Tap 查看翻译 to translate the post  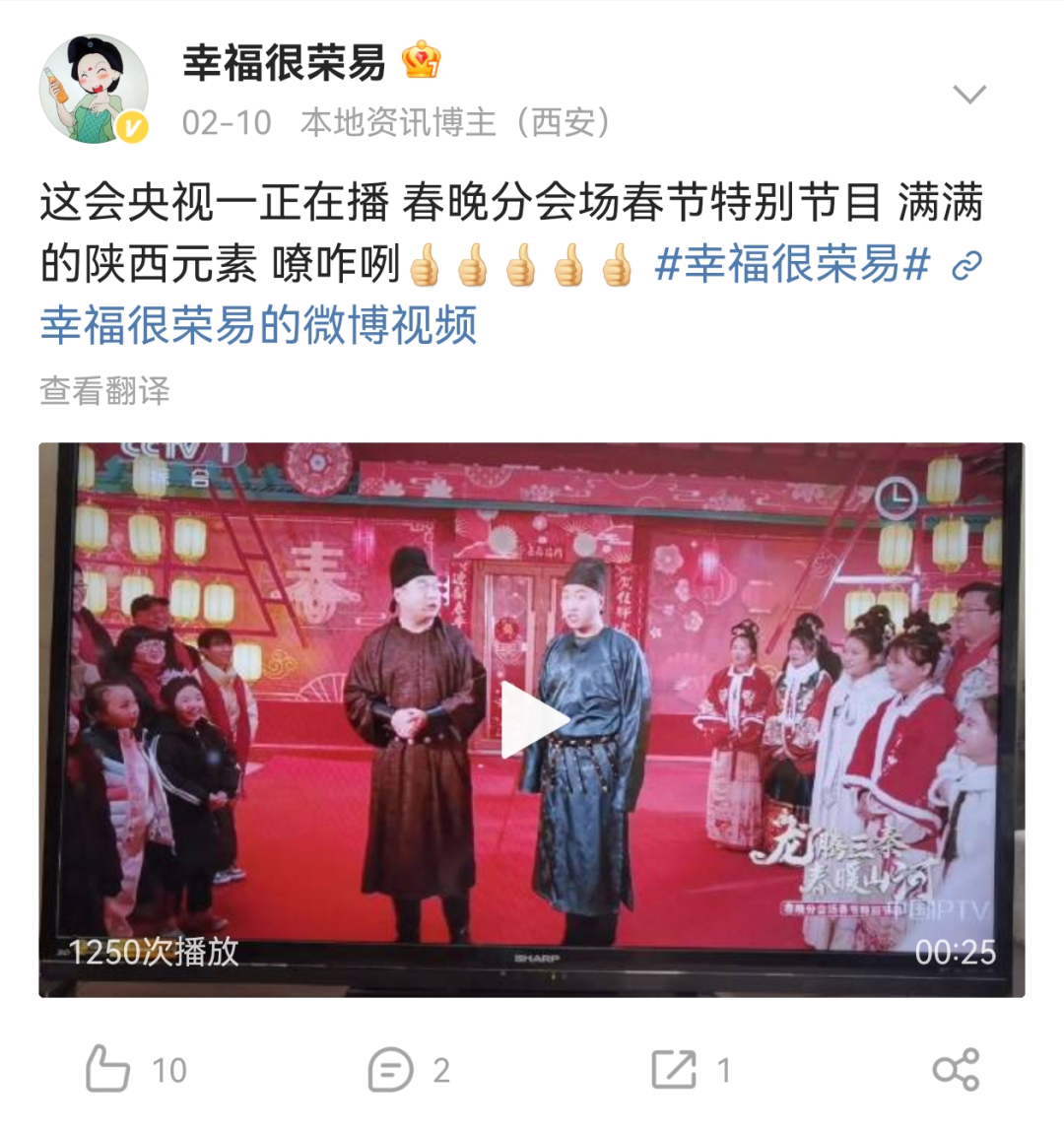click(x=104, y=391)
